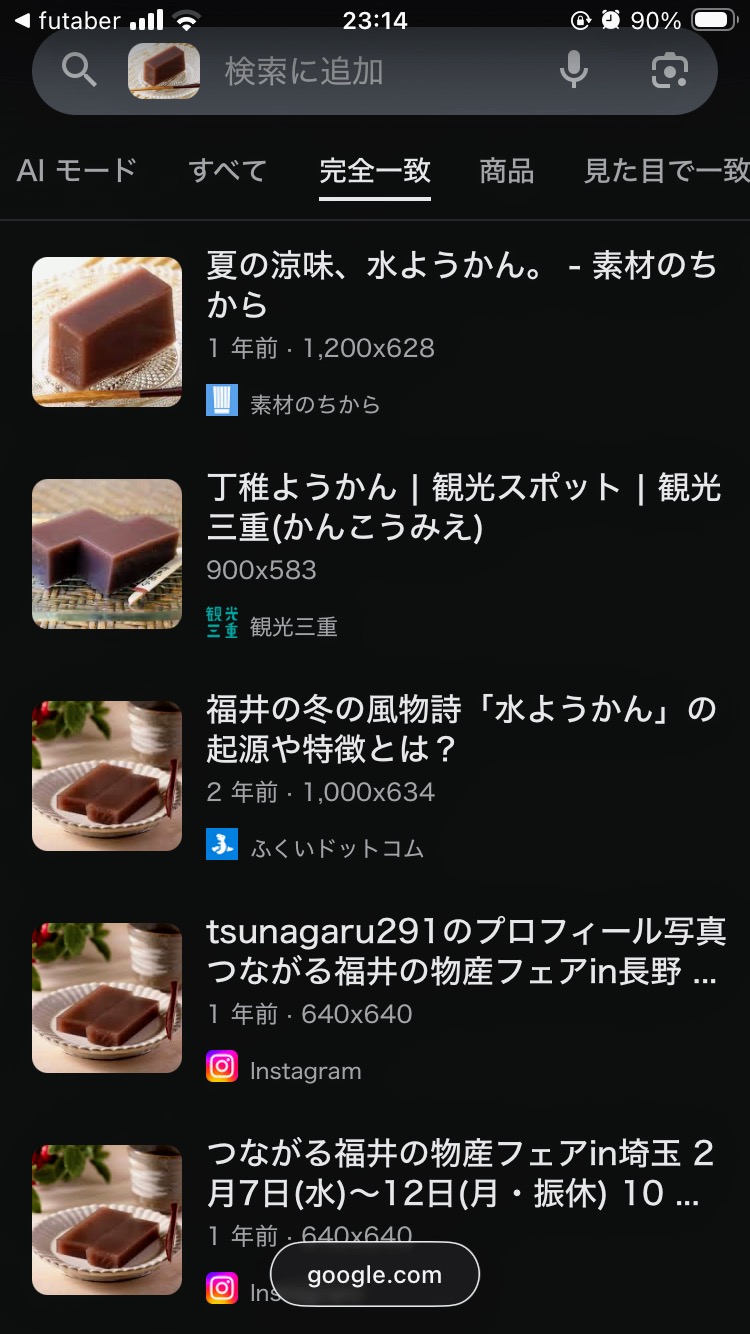
Task: Switch to the 商品 tab
Action: pyautogui.click(x=507, y=171)
